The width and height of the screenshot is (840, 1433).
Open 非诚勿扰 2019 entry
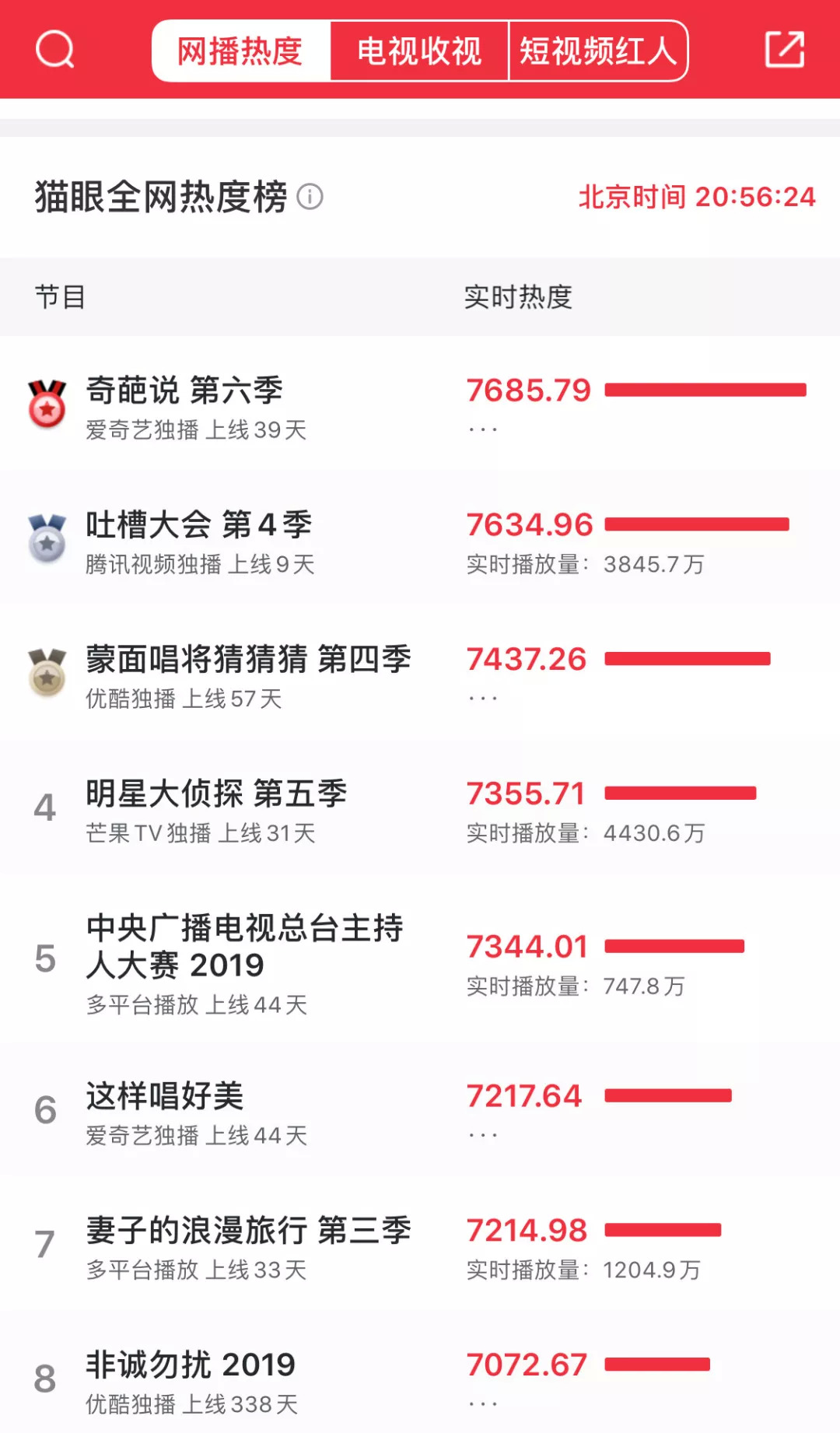coord(191,1365)
